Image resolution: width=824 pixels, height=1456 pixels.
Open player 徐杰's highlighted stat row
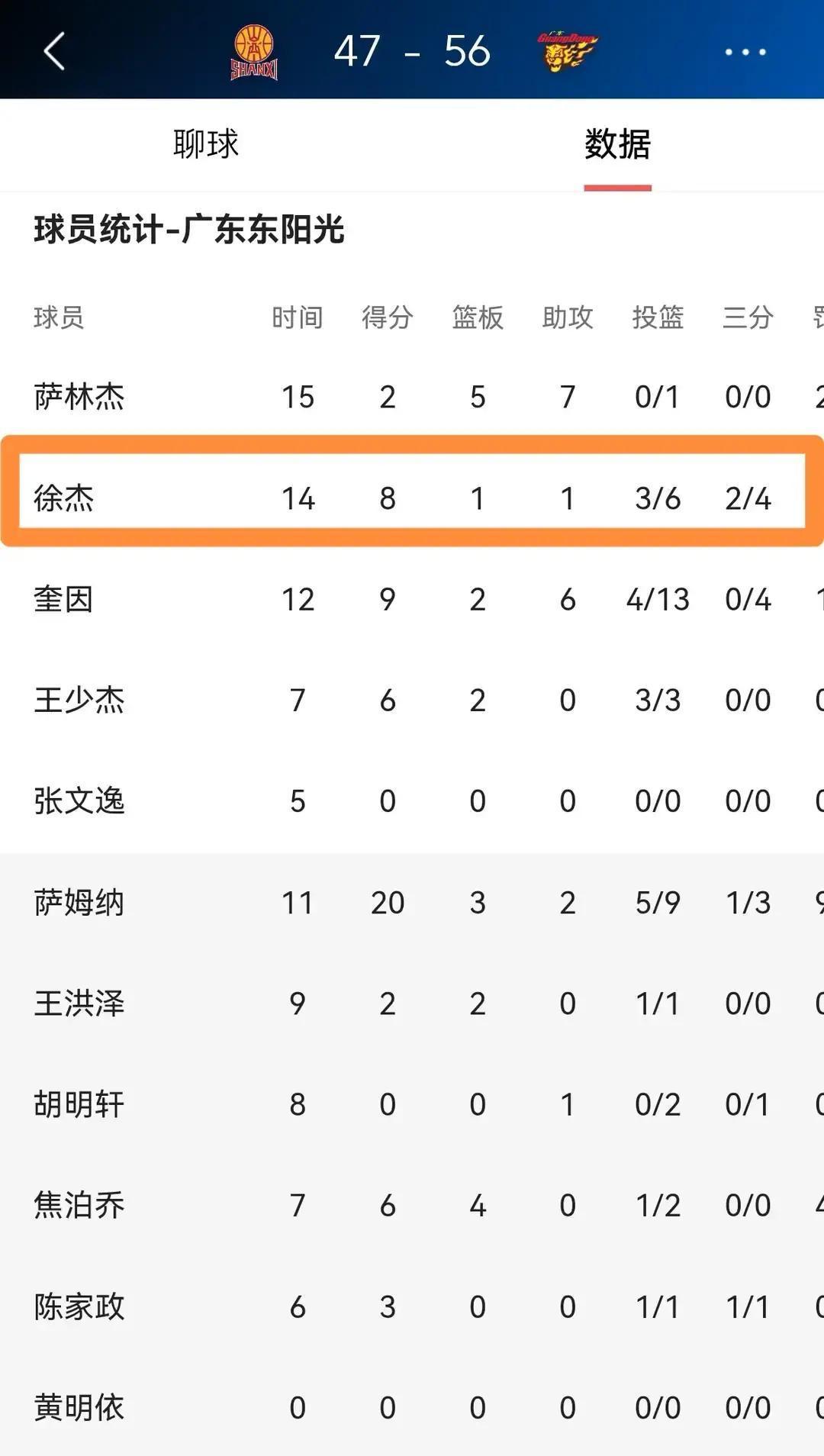pos(412,498)
